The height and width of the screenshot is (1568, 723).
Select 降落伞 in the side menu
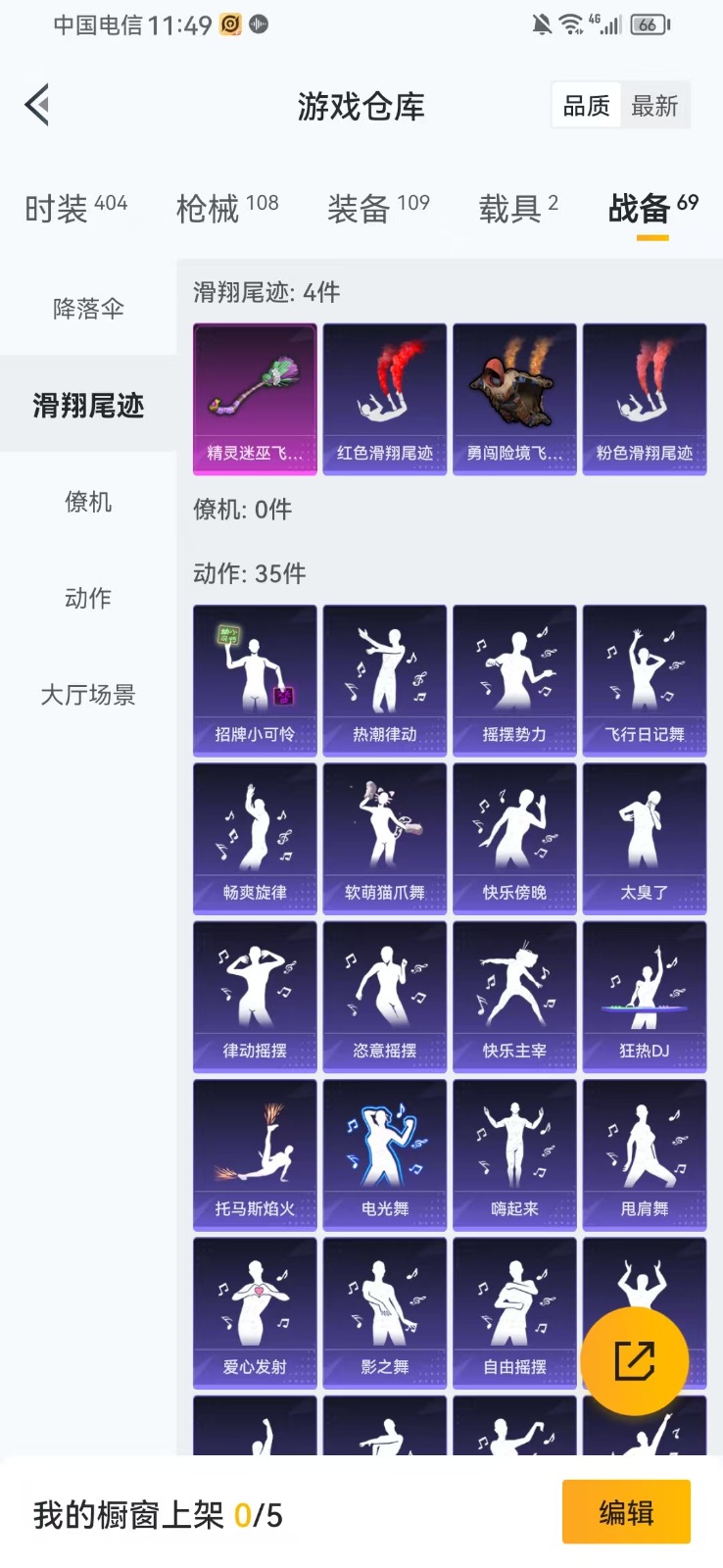click(x=88, y=309)
